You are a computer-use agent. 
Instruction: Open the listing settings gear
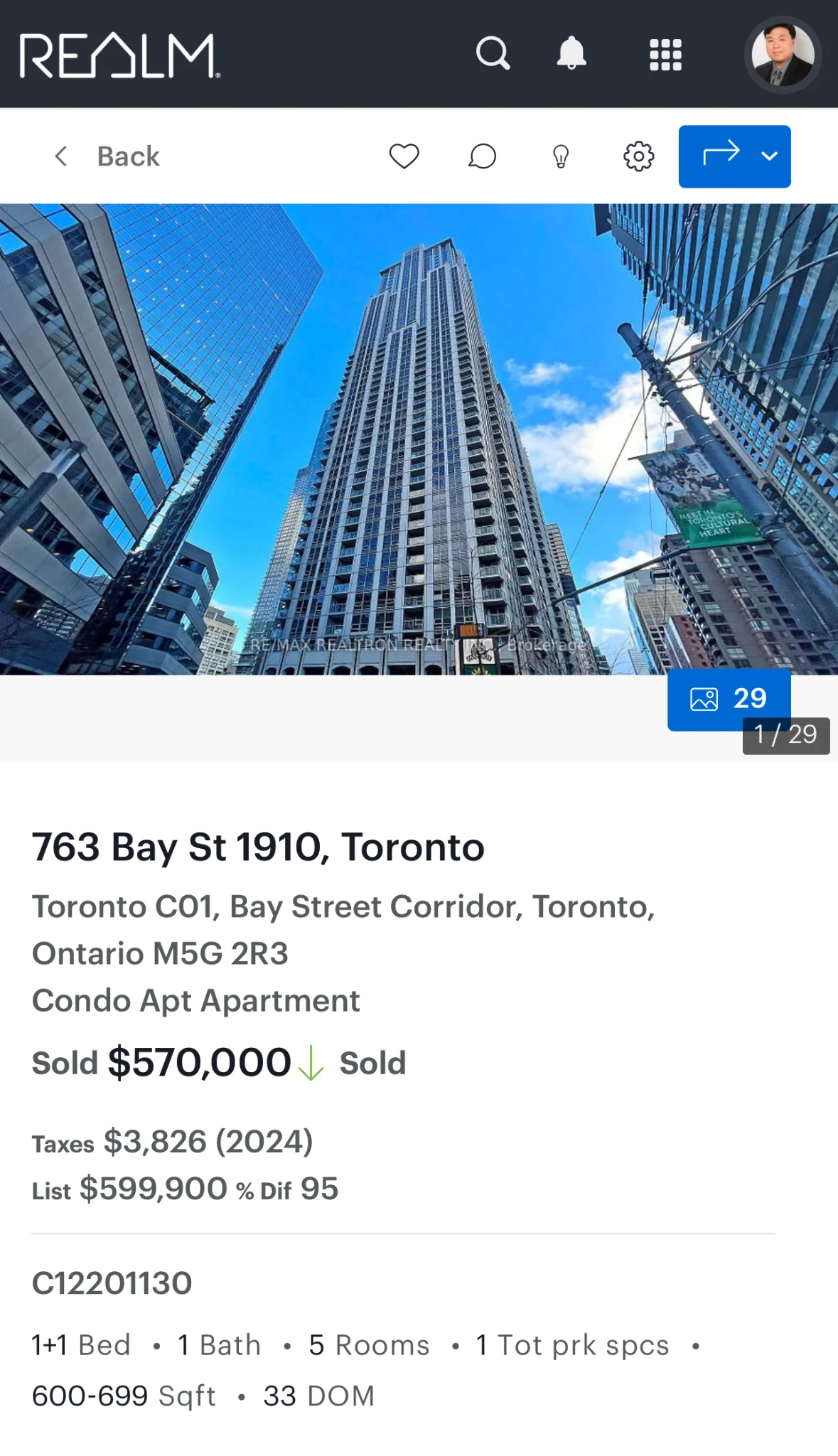tap(638, 156)
